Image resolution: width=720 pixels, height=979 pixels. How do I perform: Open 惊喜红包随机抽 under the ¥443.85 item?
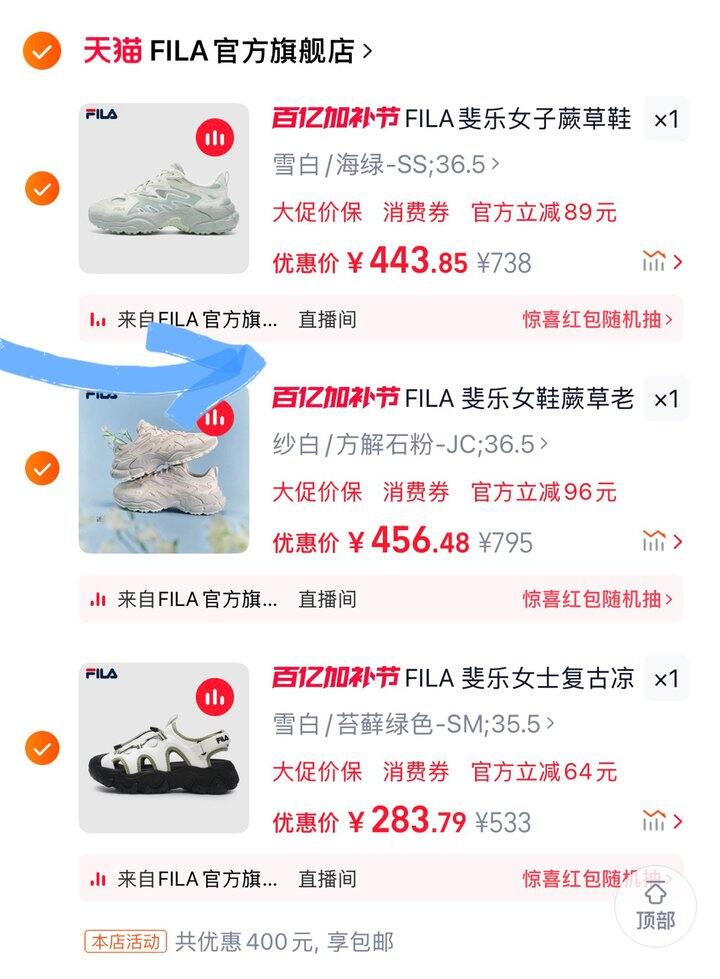tap(597, 320)
